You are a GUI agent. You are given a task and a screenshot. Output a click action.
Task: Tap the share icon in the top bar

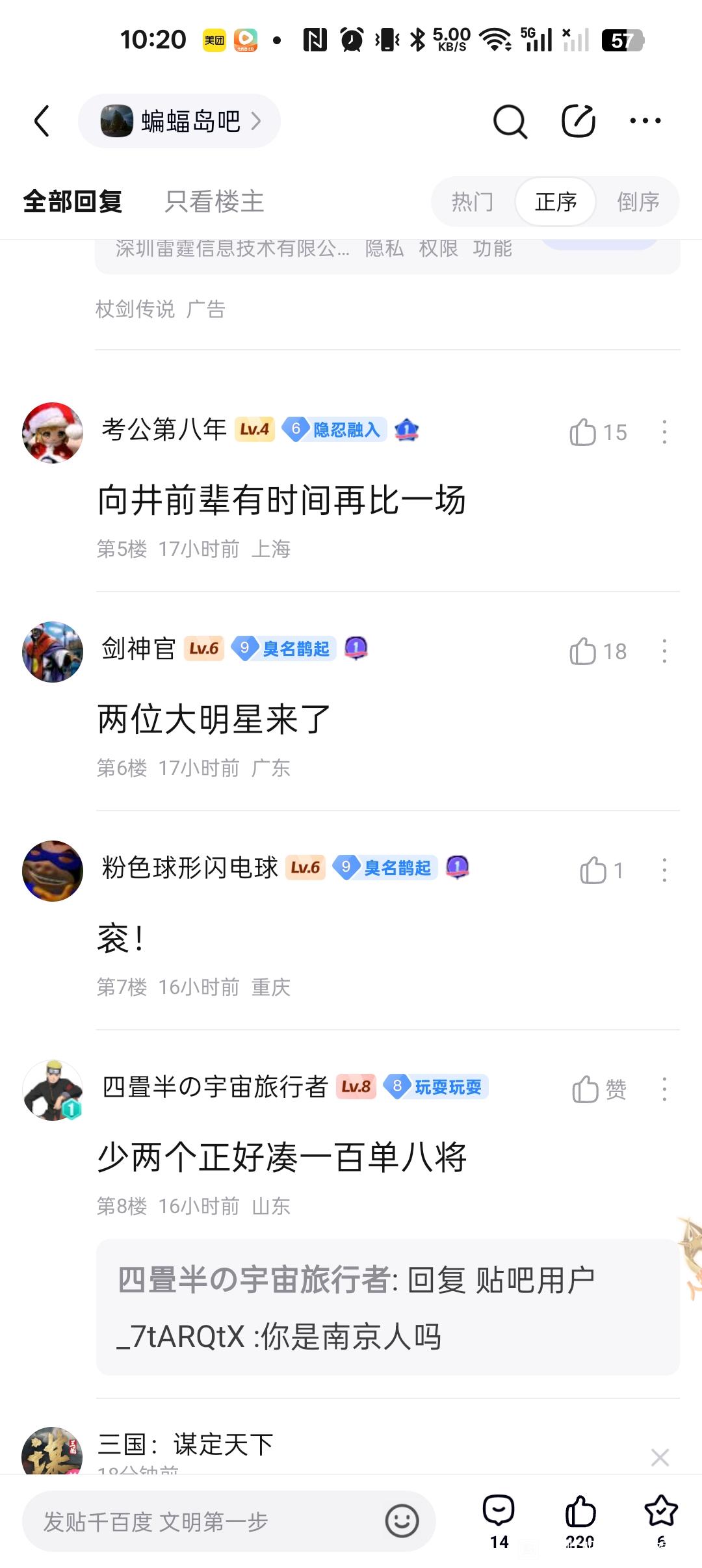click(578, 121)
